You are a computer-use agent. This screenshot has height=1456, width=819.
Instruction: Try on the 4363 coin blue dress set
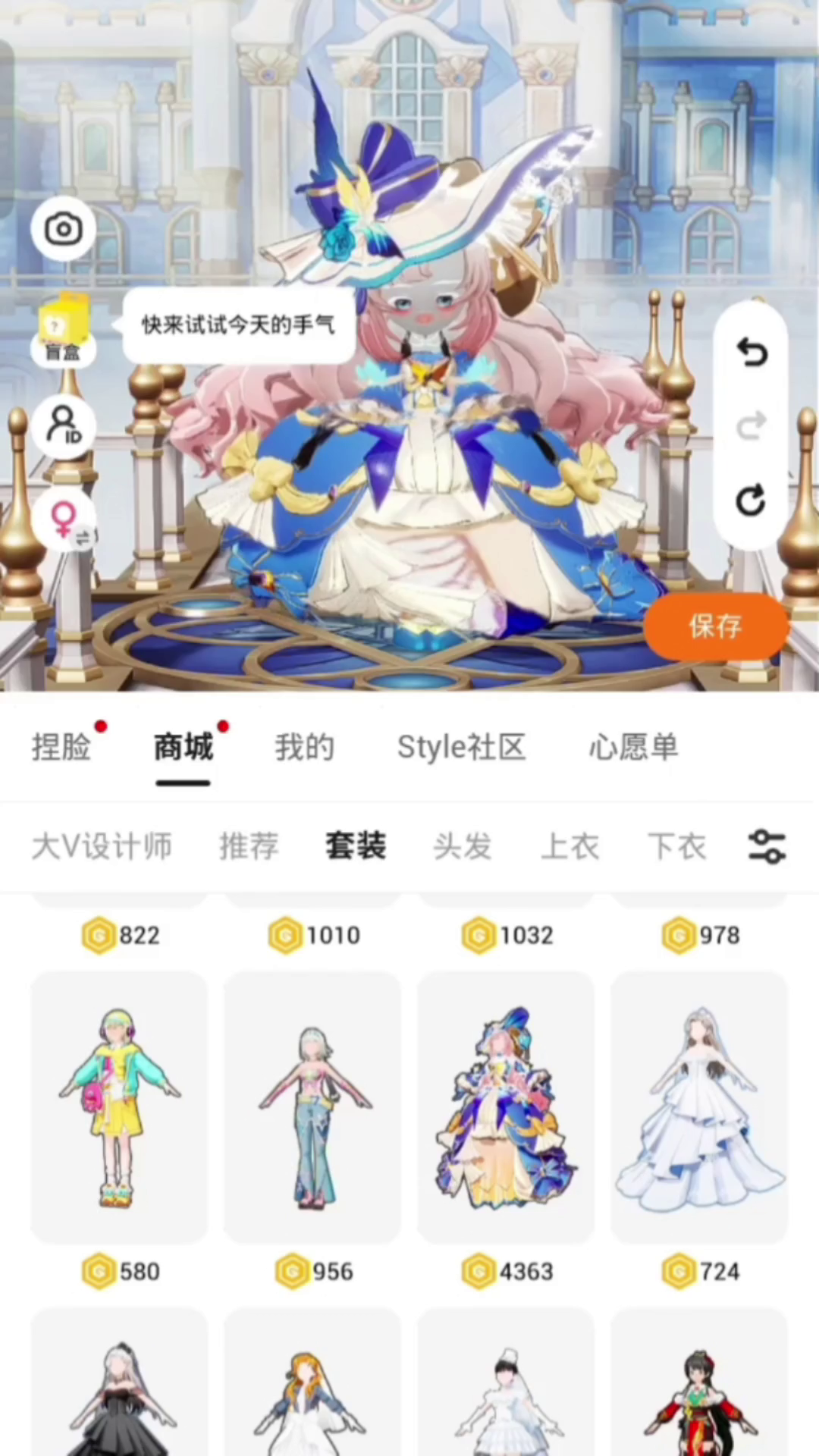[506, 1107]
